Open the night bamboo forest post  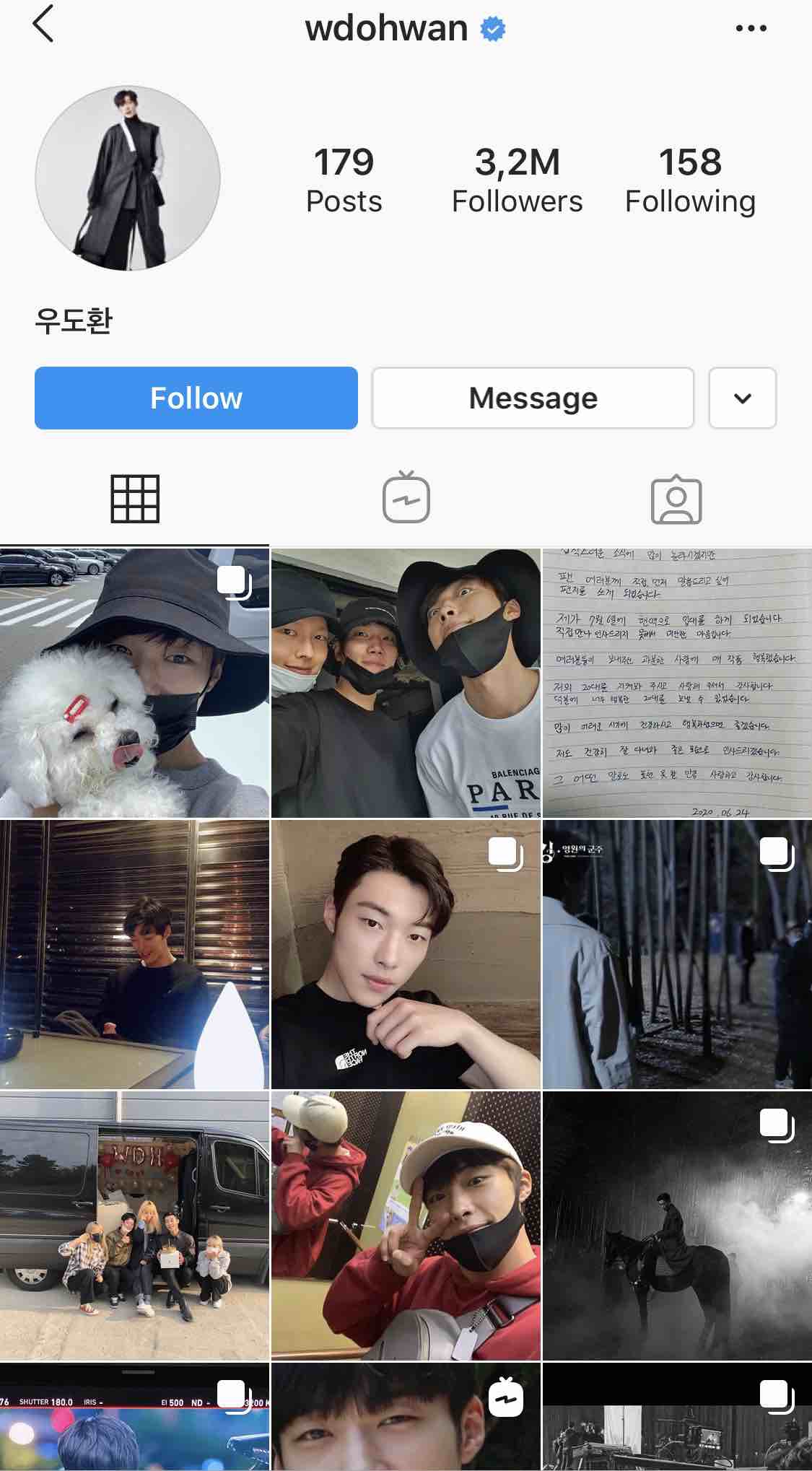[x=677, y=953]
